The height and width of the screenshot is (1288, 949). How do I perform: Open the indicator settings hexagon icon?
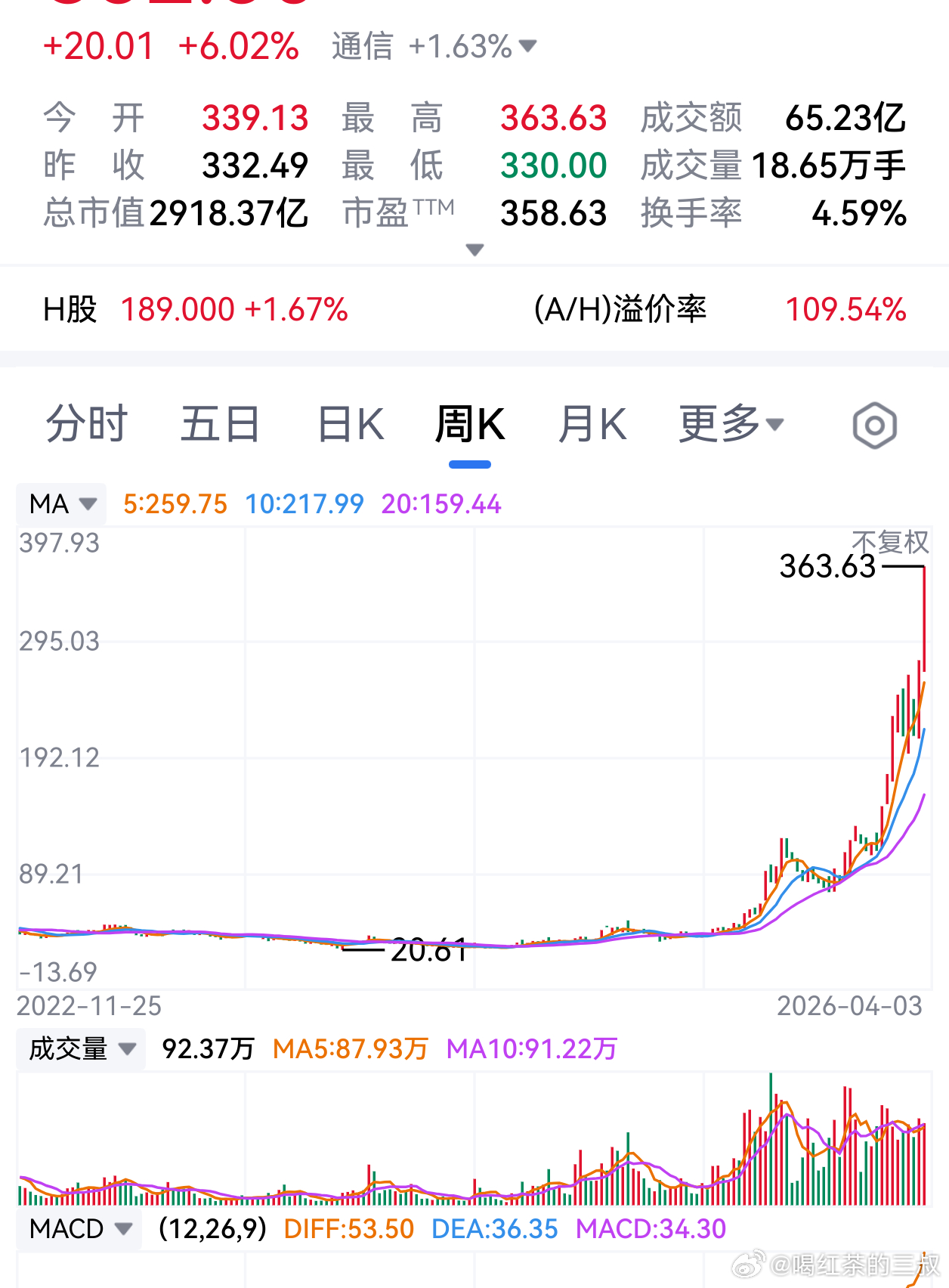point(874,426)
